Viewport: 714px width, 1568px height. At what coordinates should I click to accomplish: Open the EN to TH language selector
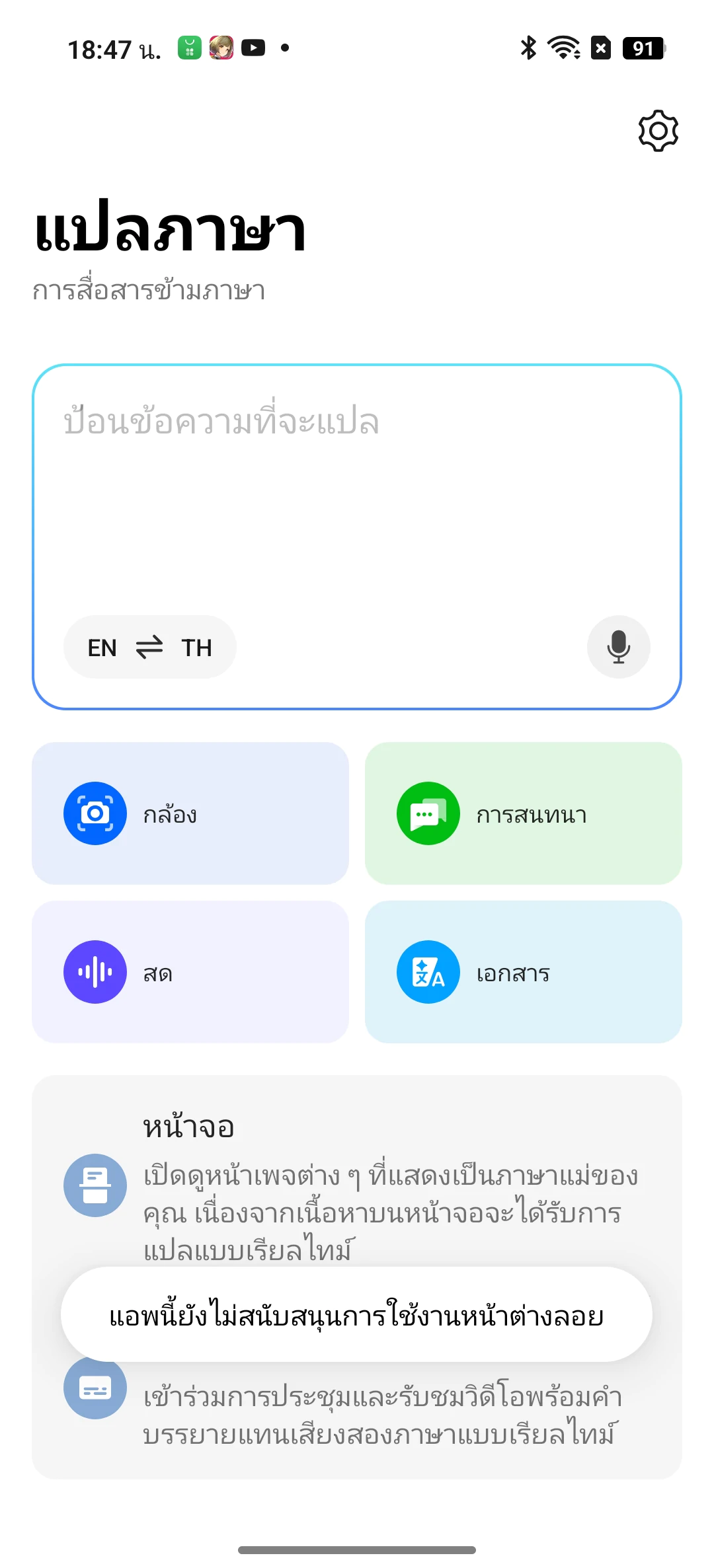click(150, 648)
